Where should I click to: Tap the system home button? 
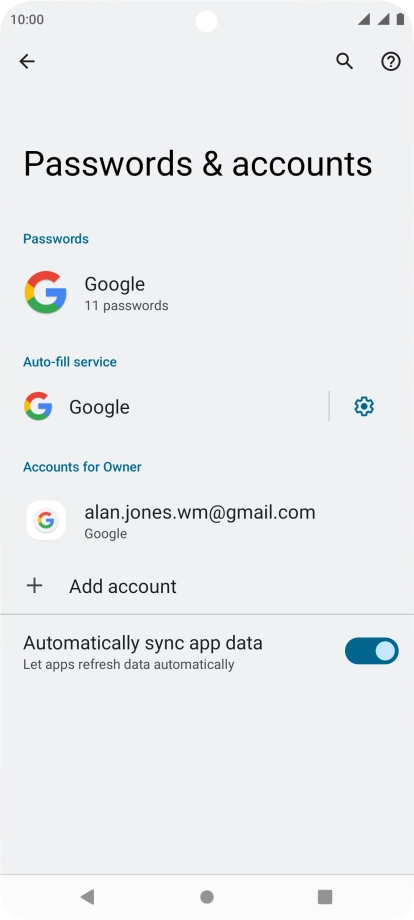pyautogui.click(x=206, y=897)
